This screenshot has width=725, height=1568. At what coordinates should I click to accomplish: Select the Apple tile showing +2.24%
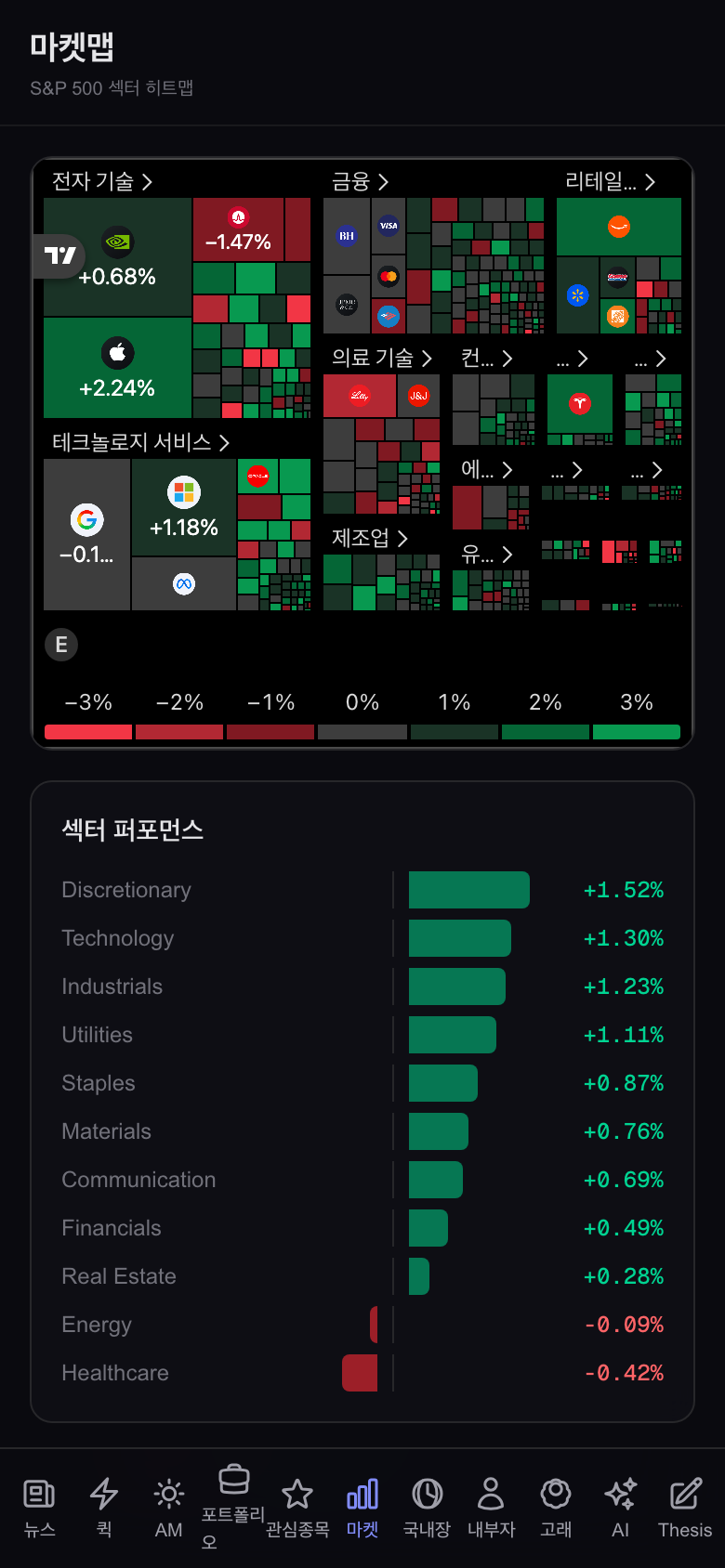[x=116, y=367]
